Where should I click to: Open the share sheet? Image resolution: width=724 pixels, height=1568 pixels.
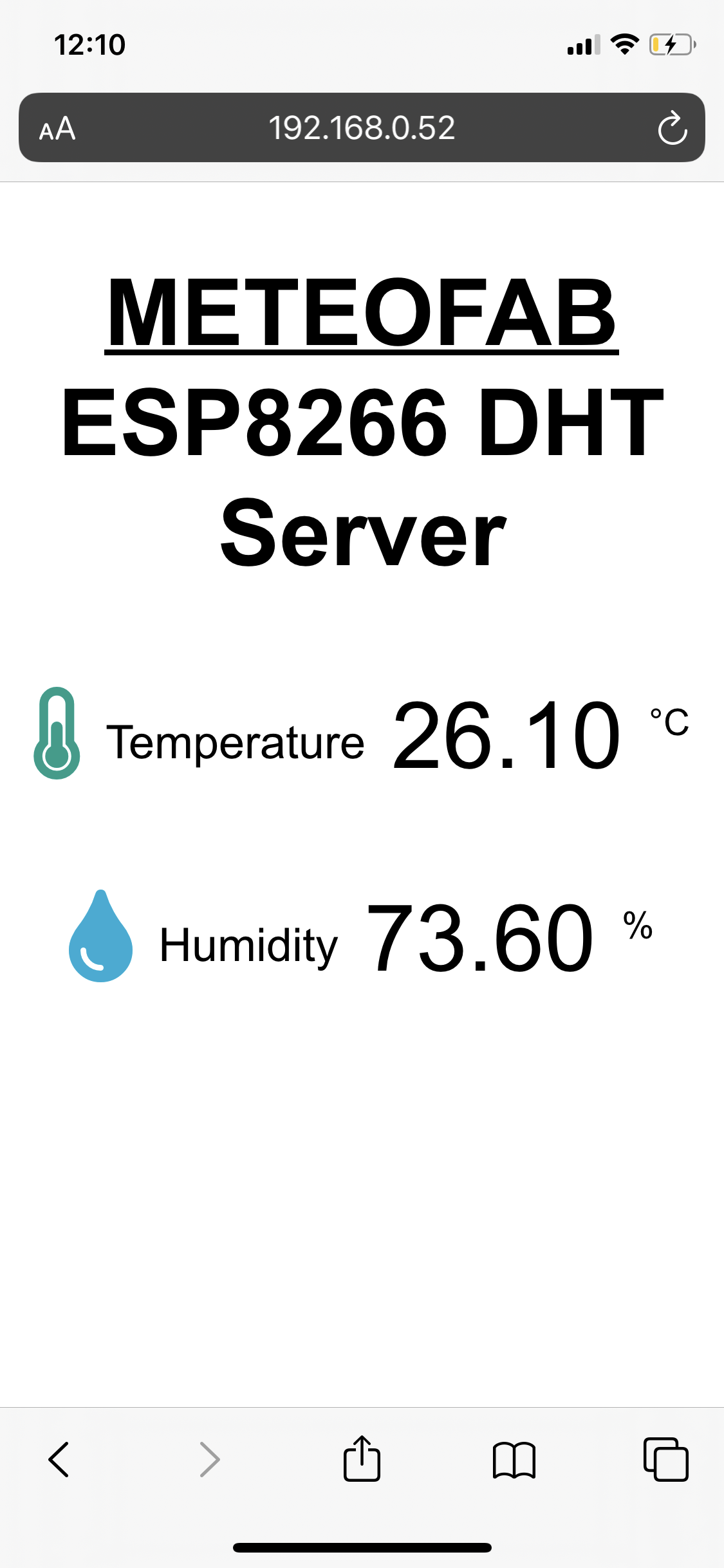coord(362,1459)
